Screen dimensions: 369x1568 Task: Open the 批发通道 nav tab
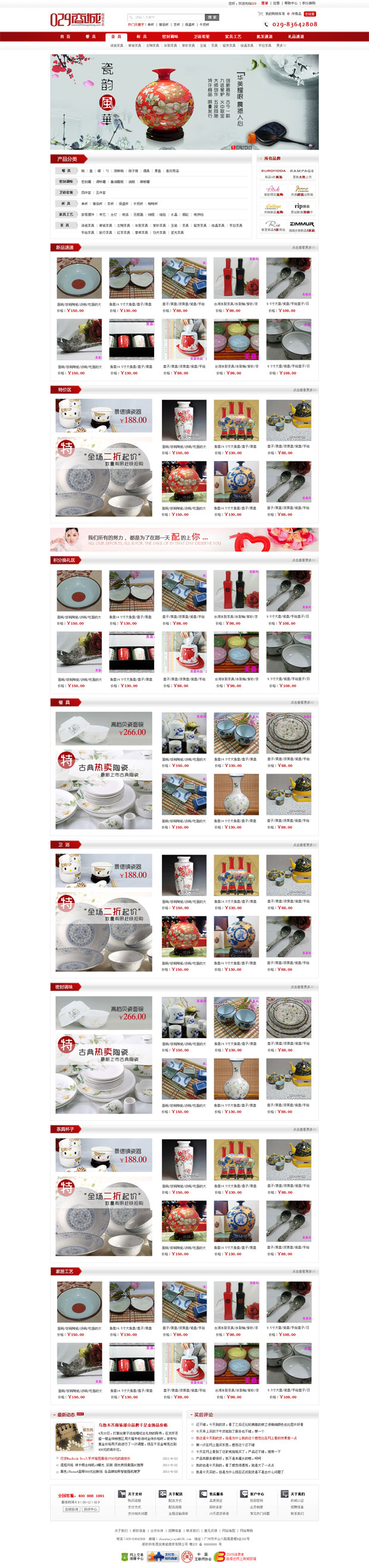(264, 36)
